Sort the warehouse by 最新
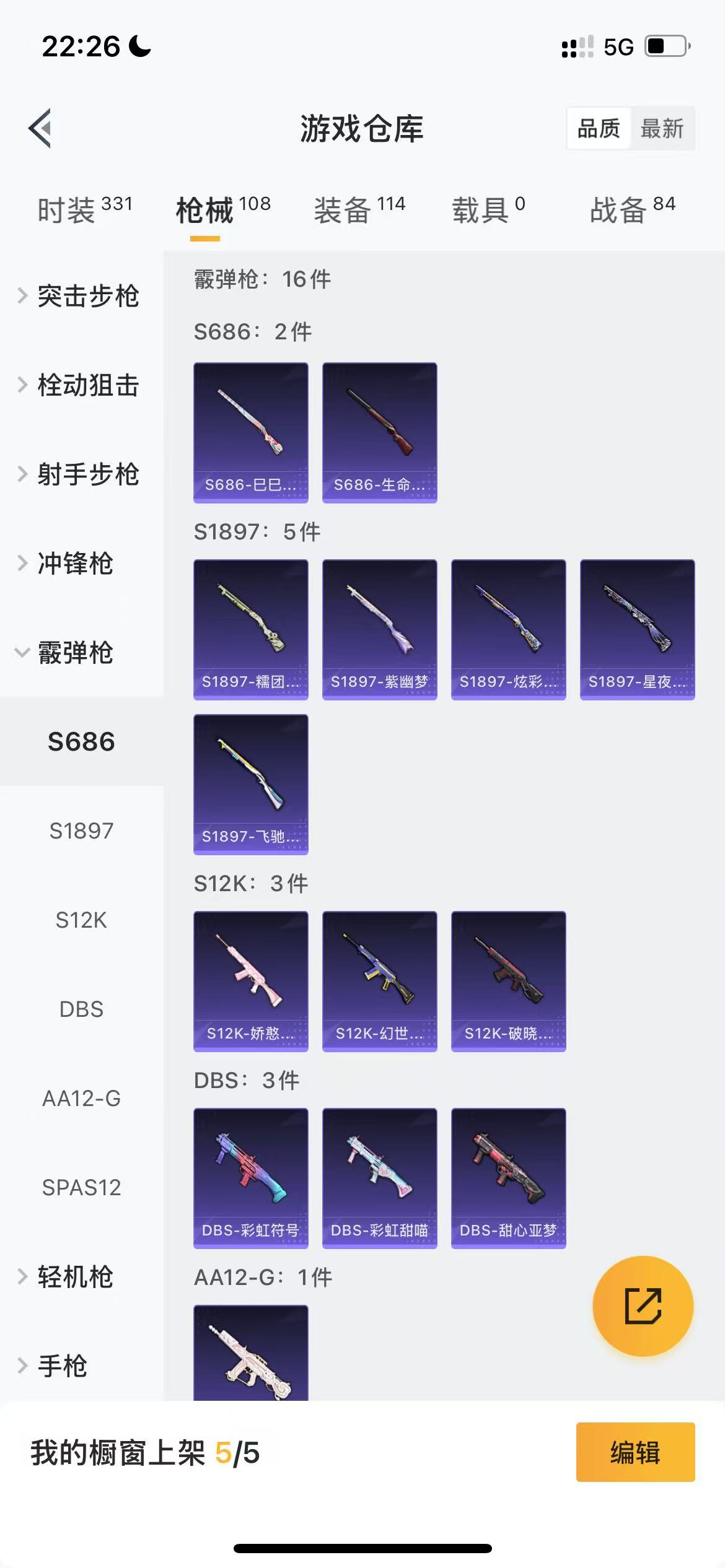 pos(662,129)
